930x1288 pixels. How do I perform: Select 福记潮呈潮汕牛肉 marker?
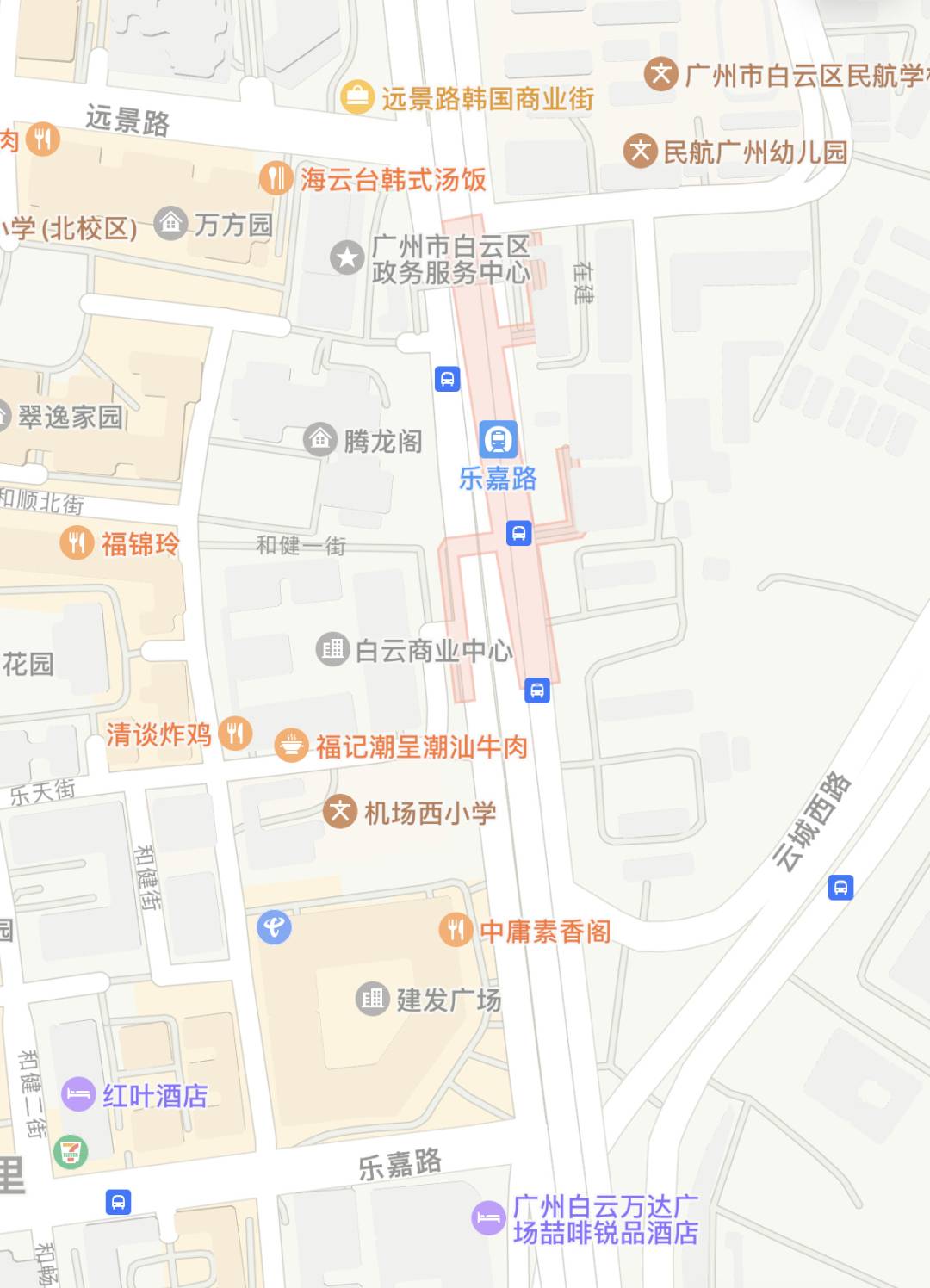292,745
